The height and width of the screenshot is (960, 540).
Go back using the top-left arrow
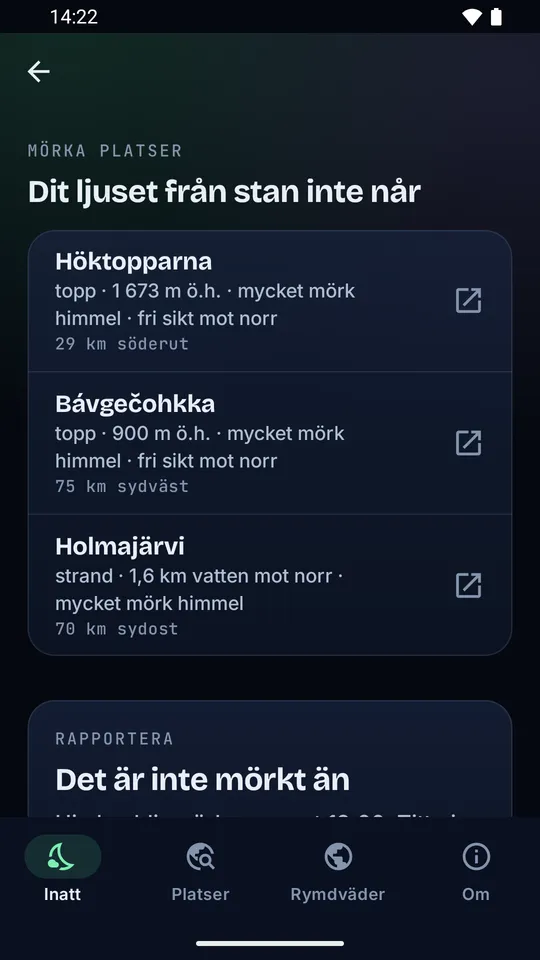(39, 72)
